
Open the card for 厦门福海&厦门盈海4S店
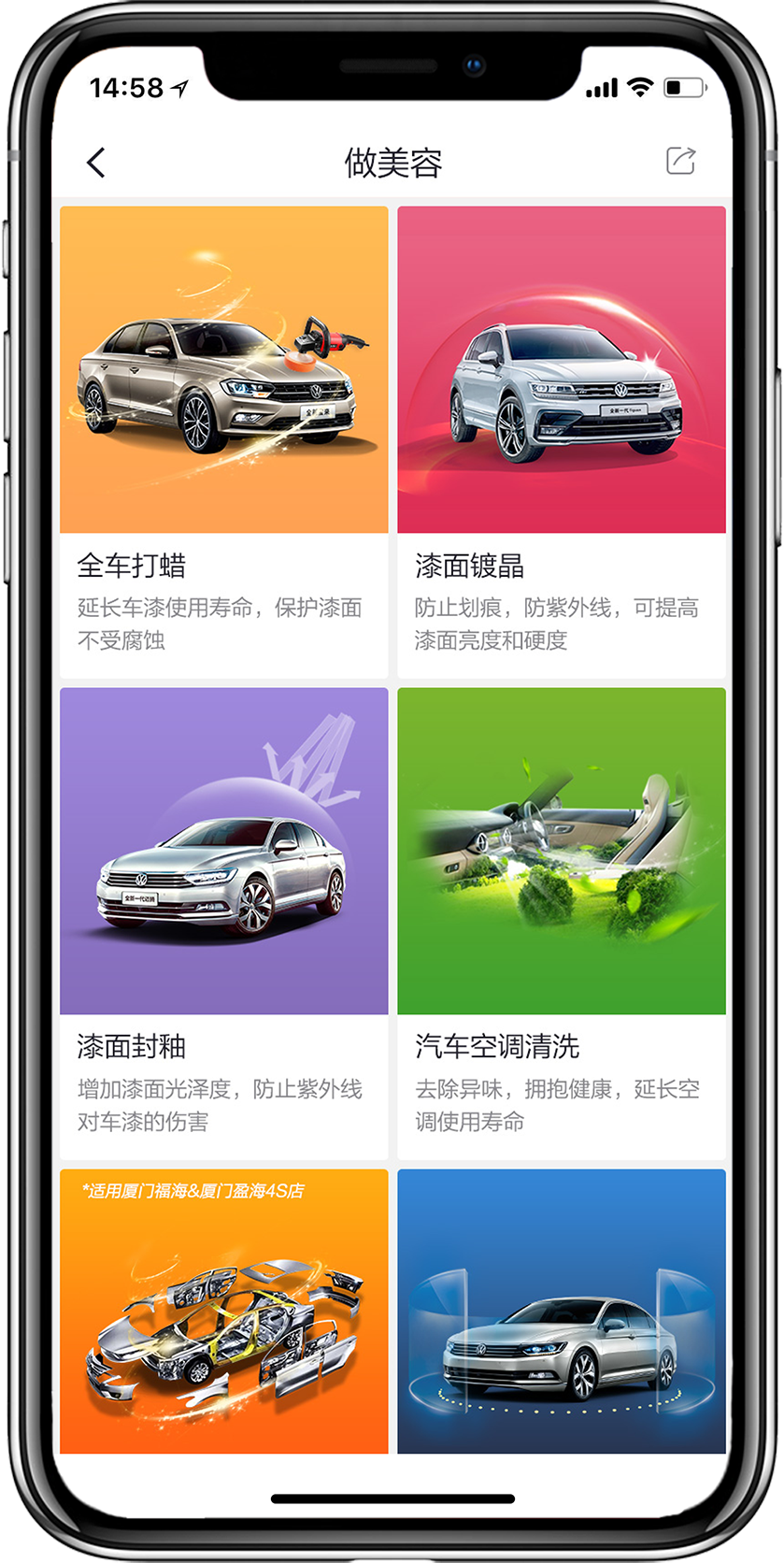[223, 1311]
